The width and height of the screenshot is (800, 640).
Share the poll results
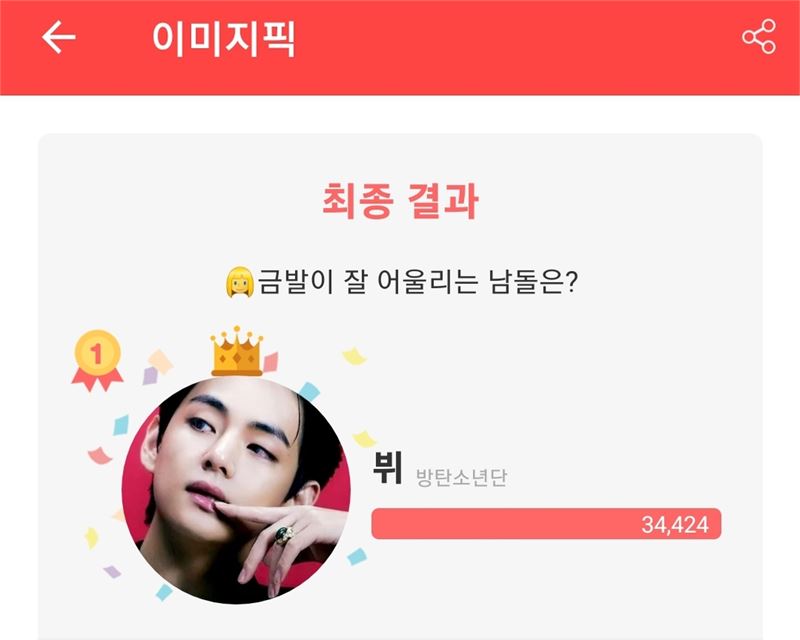758,38
